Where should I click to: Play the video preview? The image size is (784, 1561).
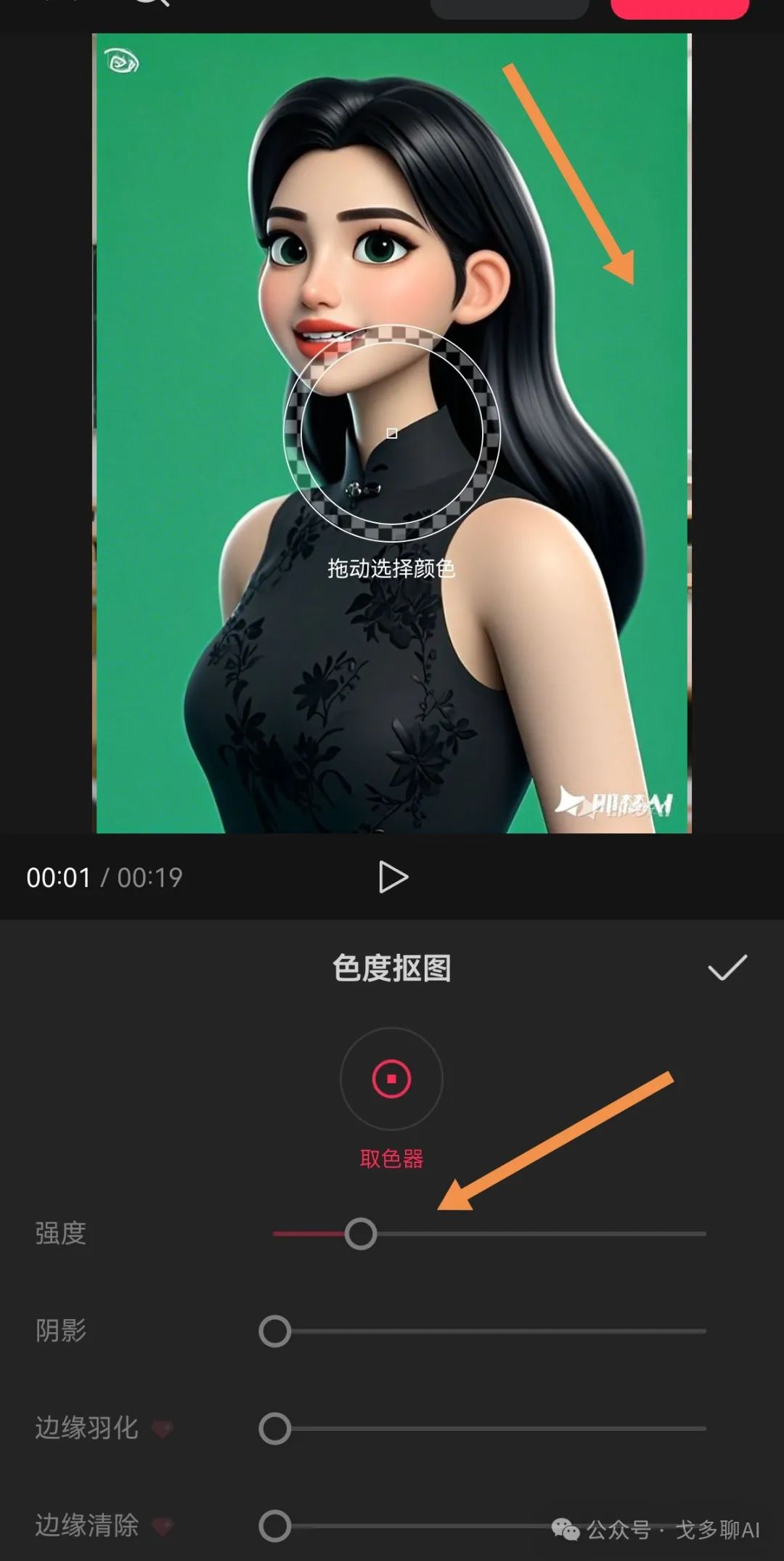(x=393, y=877)
